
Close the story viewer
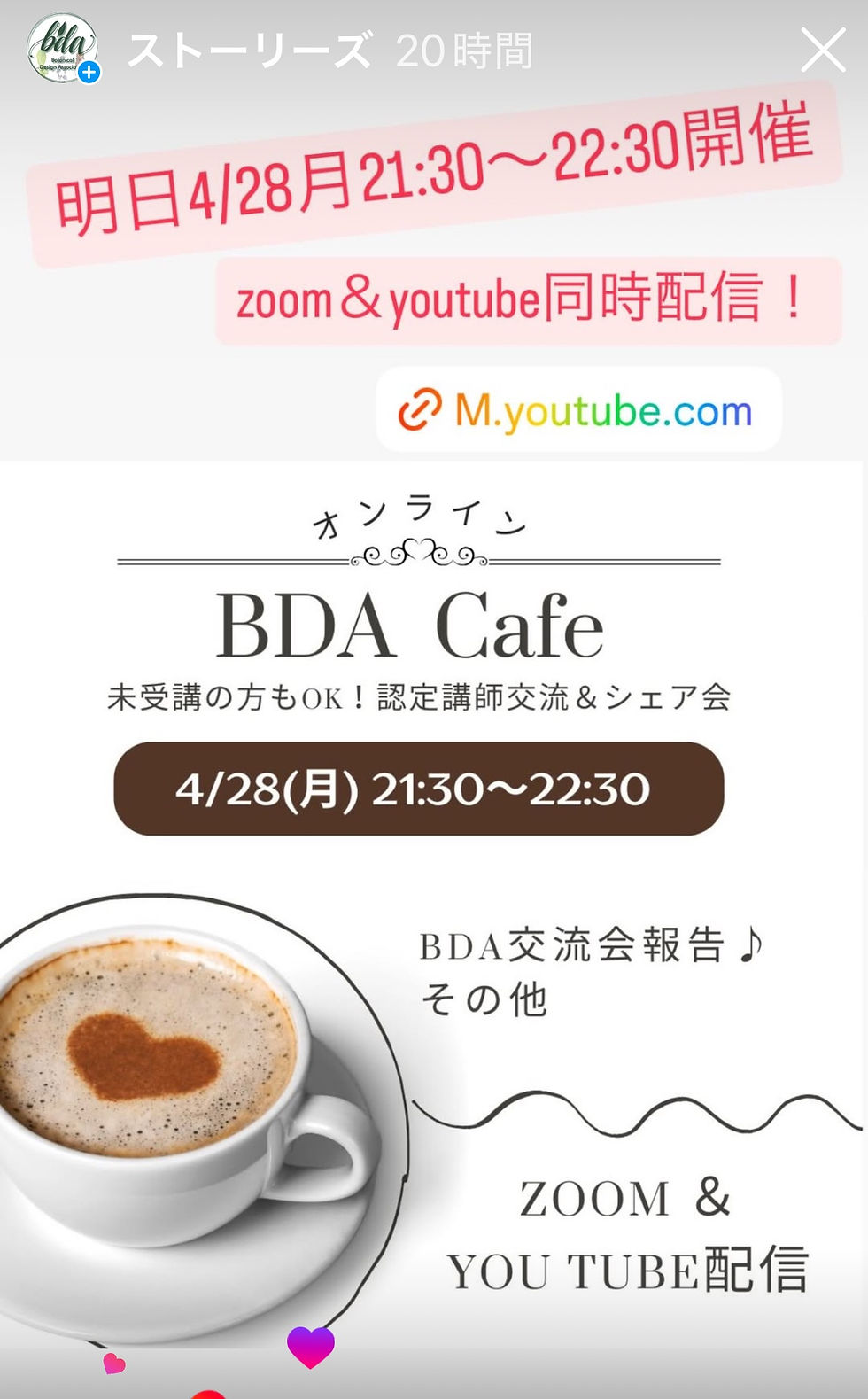click(x=822, y=51)
